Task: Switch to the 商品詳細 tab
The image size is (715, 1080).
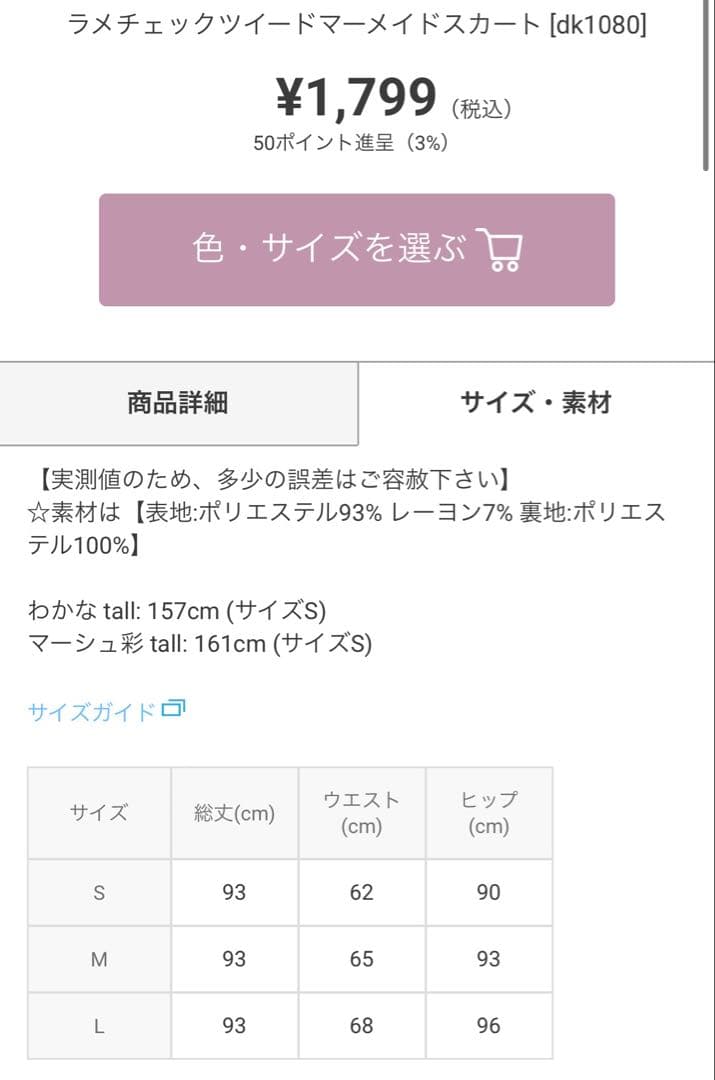Action: coord(178,403)
